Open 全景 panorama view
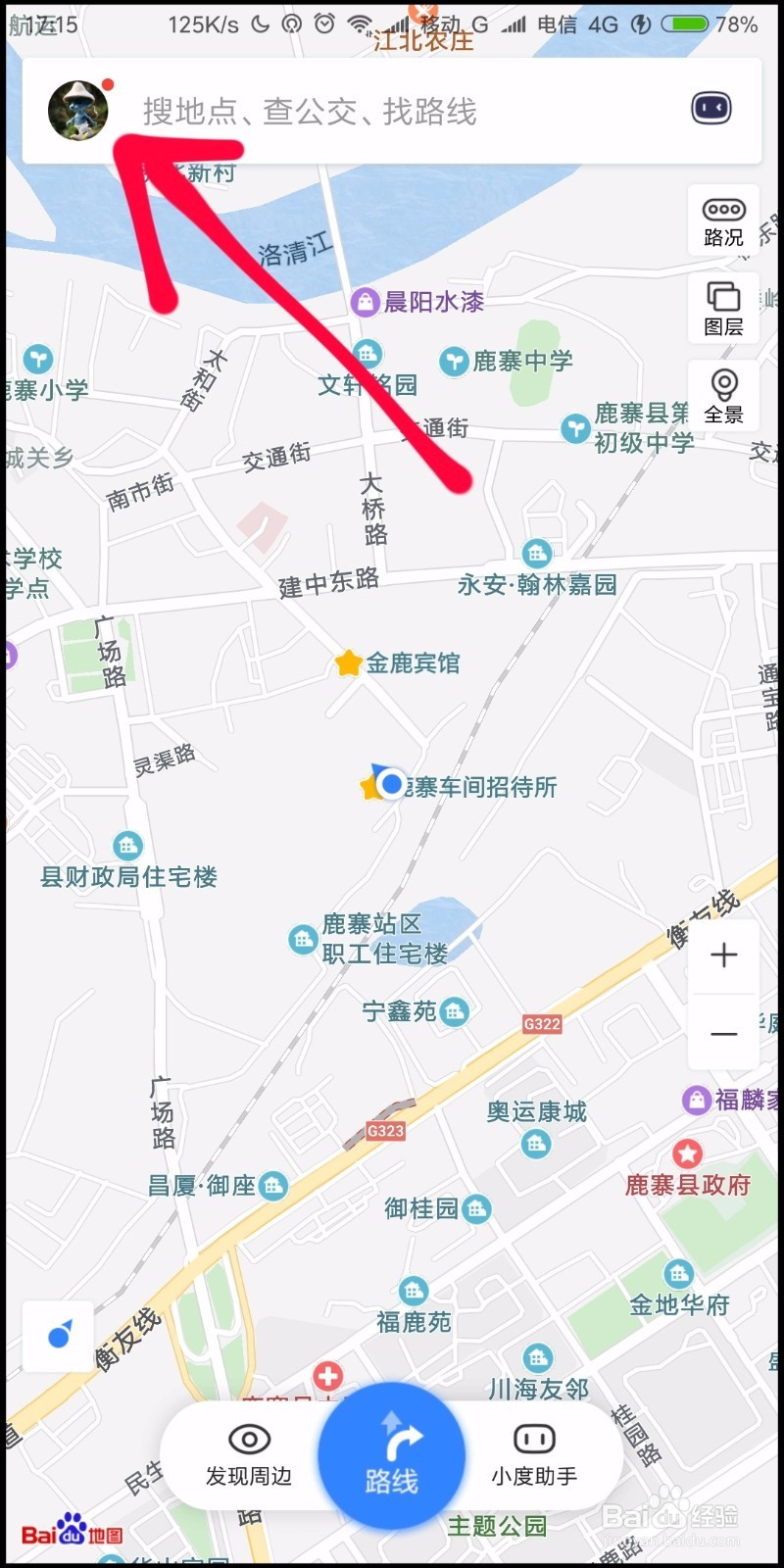 pos(723,397)
